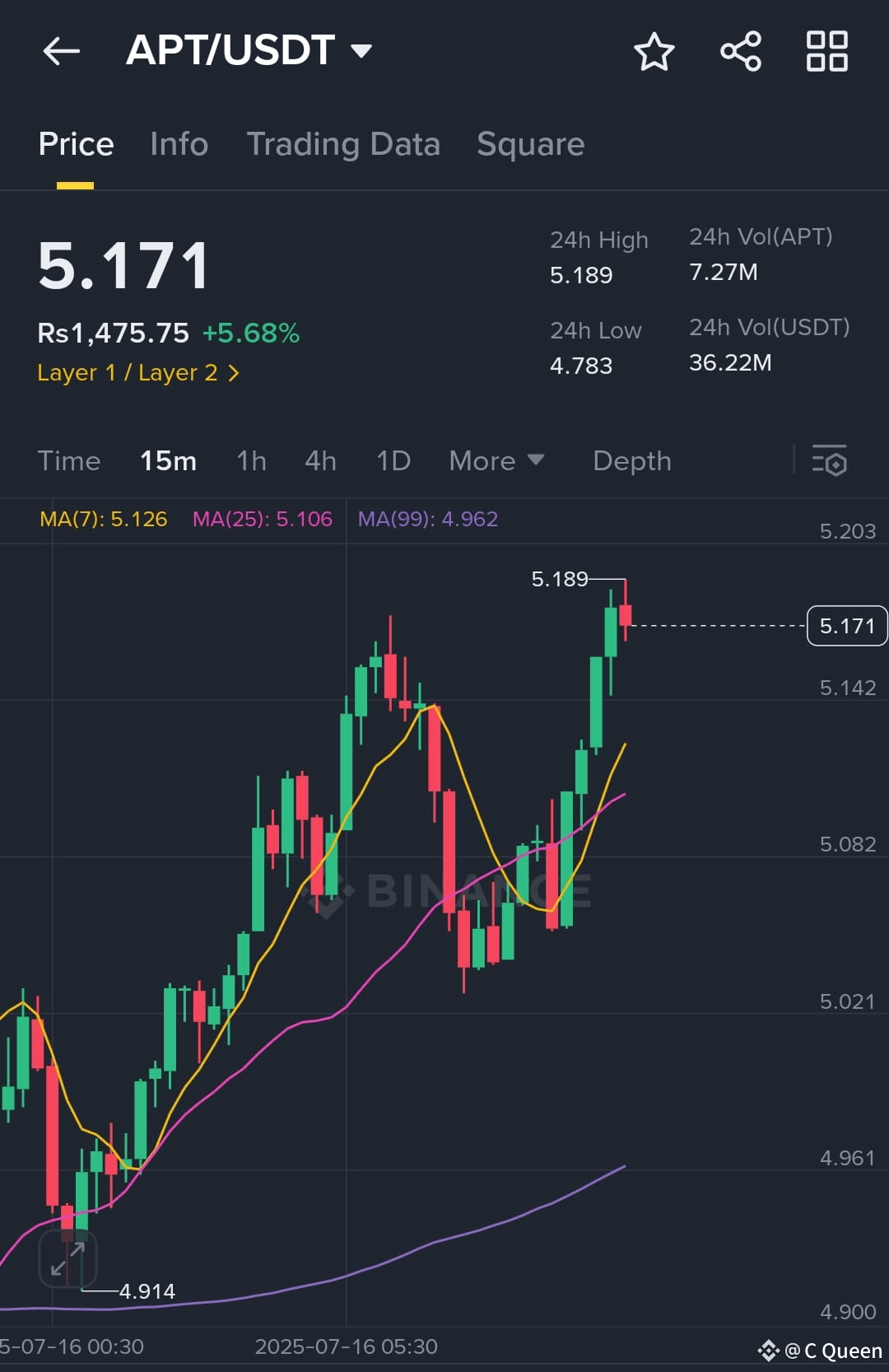View the Depth chart
Viewport: 889px width, 1372px height.
pyautogui.click(x=631, y=461)
